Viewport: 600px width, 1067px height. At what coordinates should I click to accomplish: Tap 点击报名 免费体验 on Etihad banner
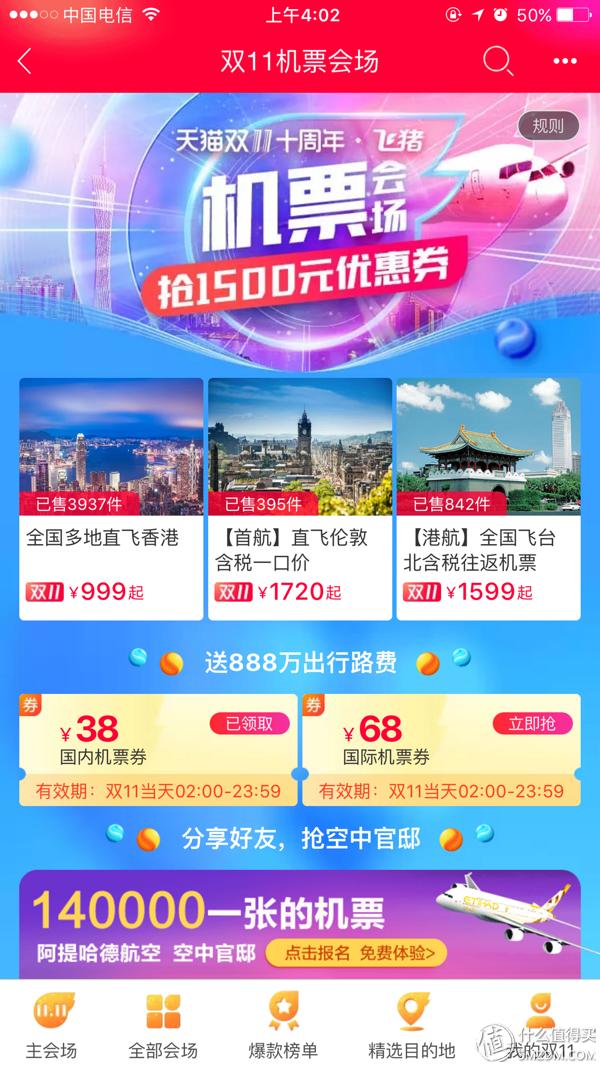[355, 953]
